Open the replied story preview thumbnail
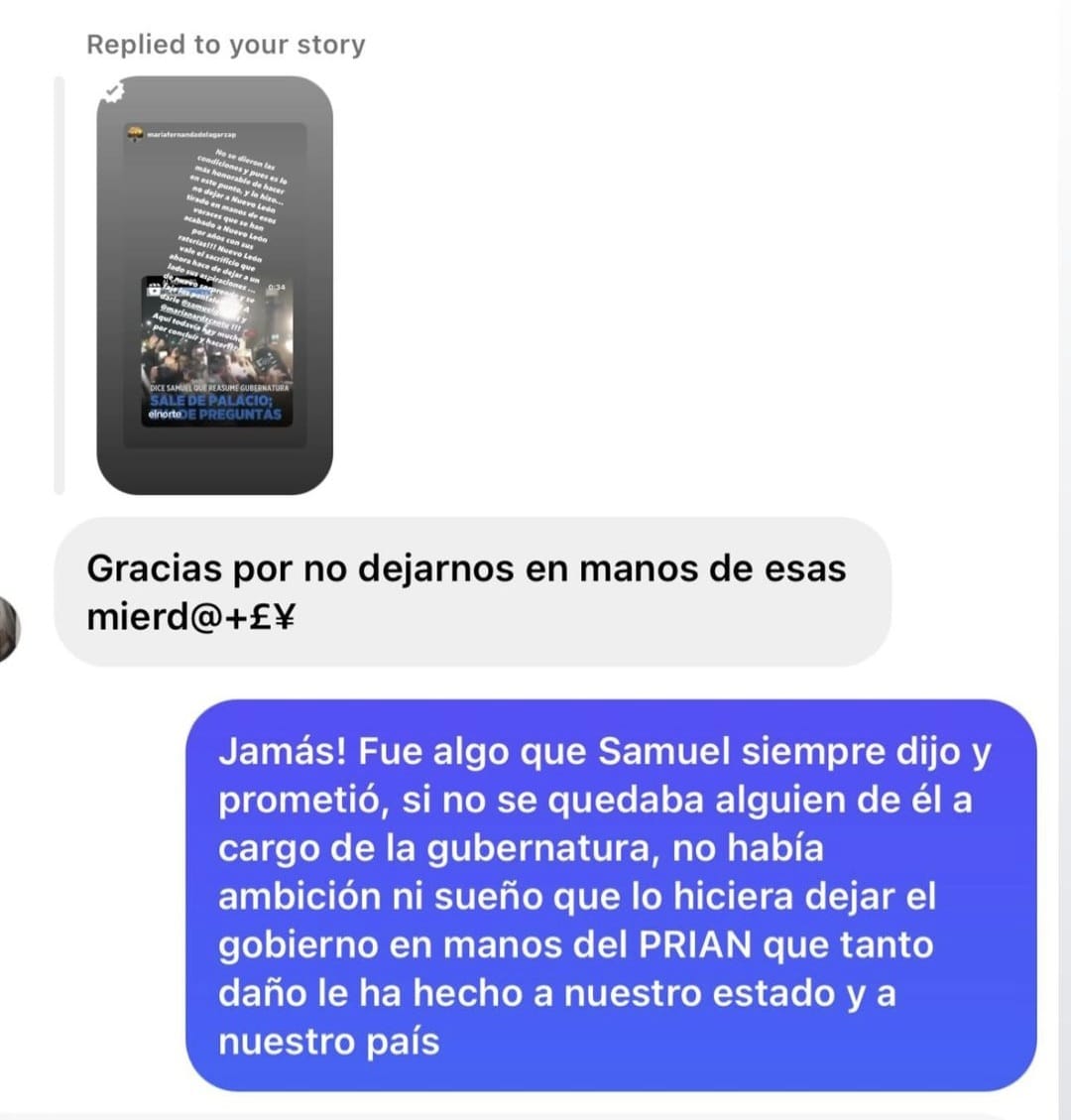Viewport: 1071px width, 1120px height. tap(214, 286)
